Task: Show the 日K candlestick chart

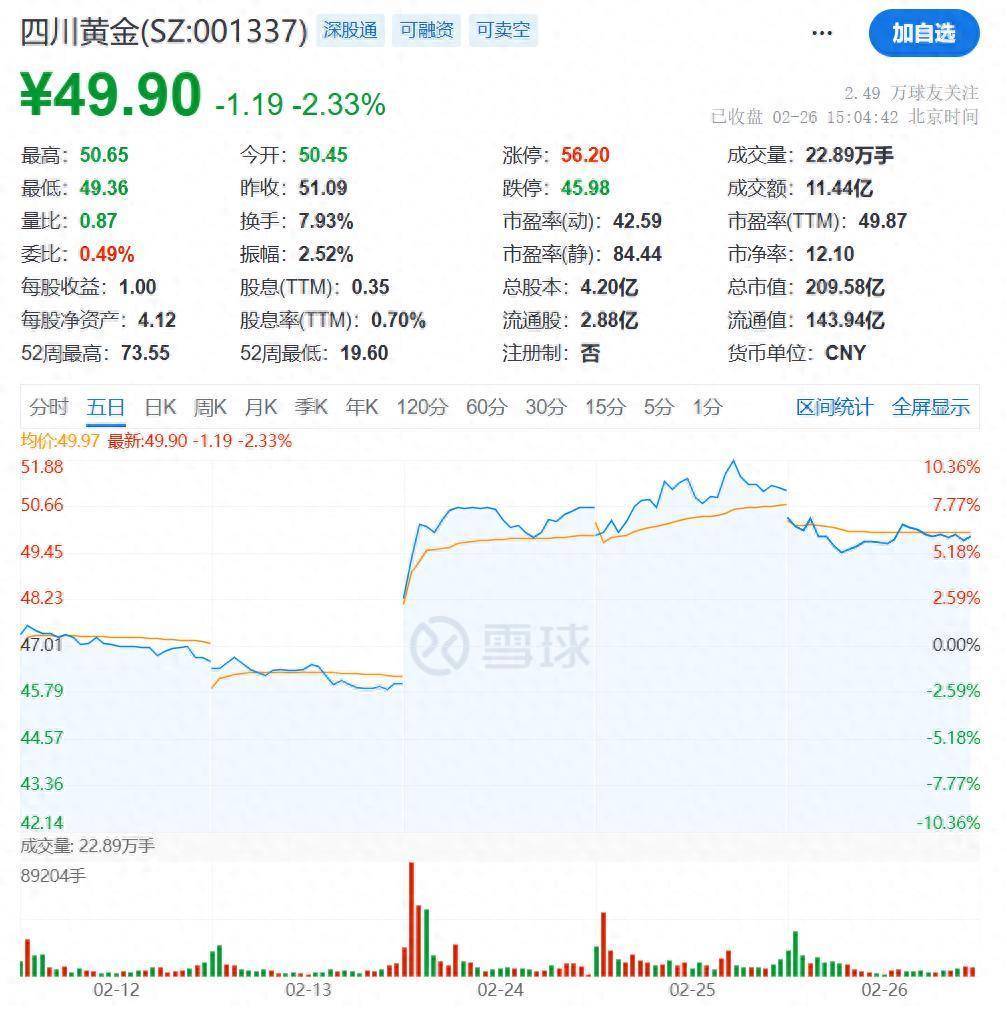Action: (160, 407)
